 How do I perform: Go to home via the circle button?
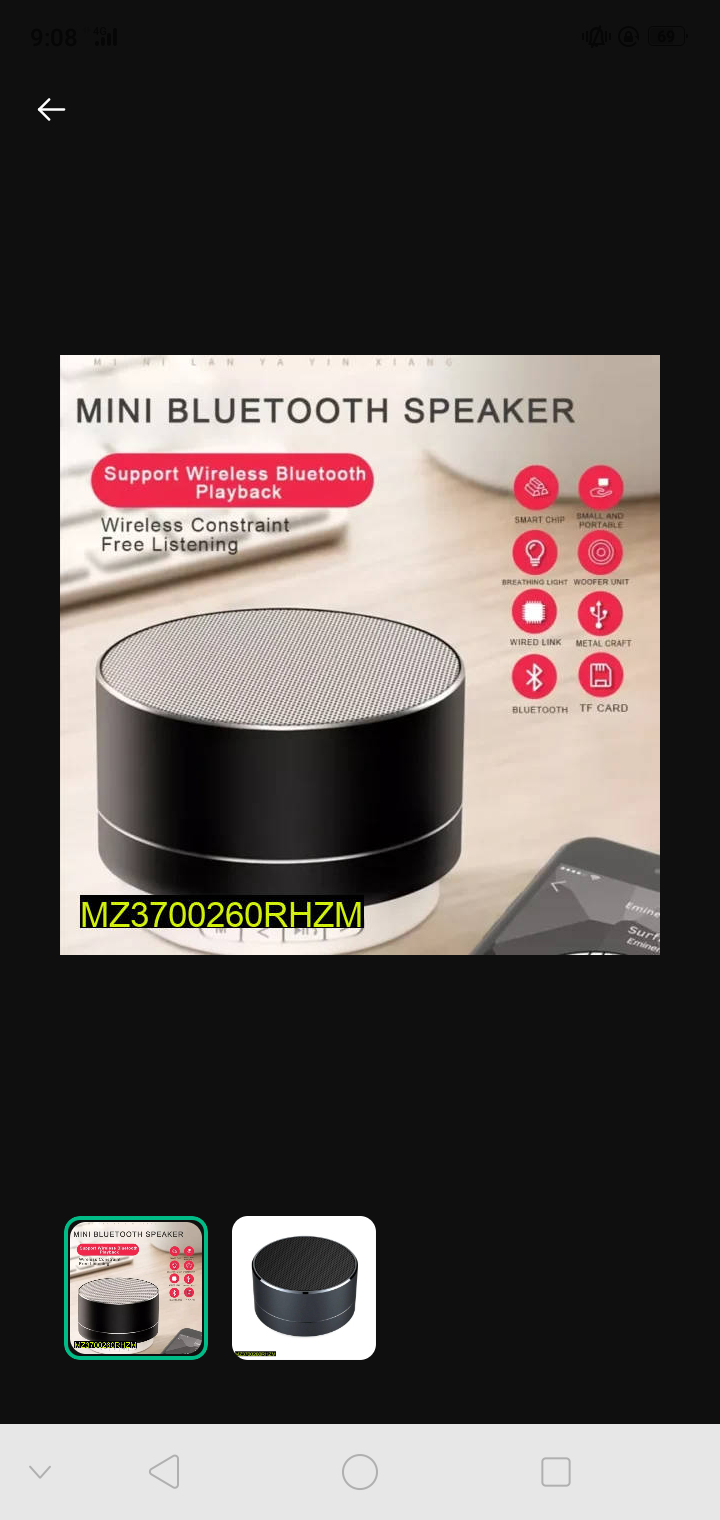coord(360,1472)
